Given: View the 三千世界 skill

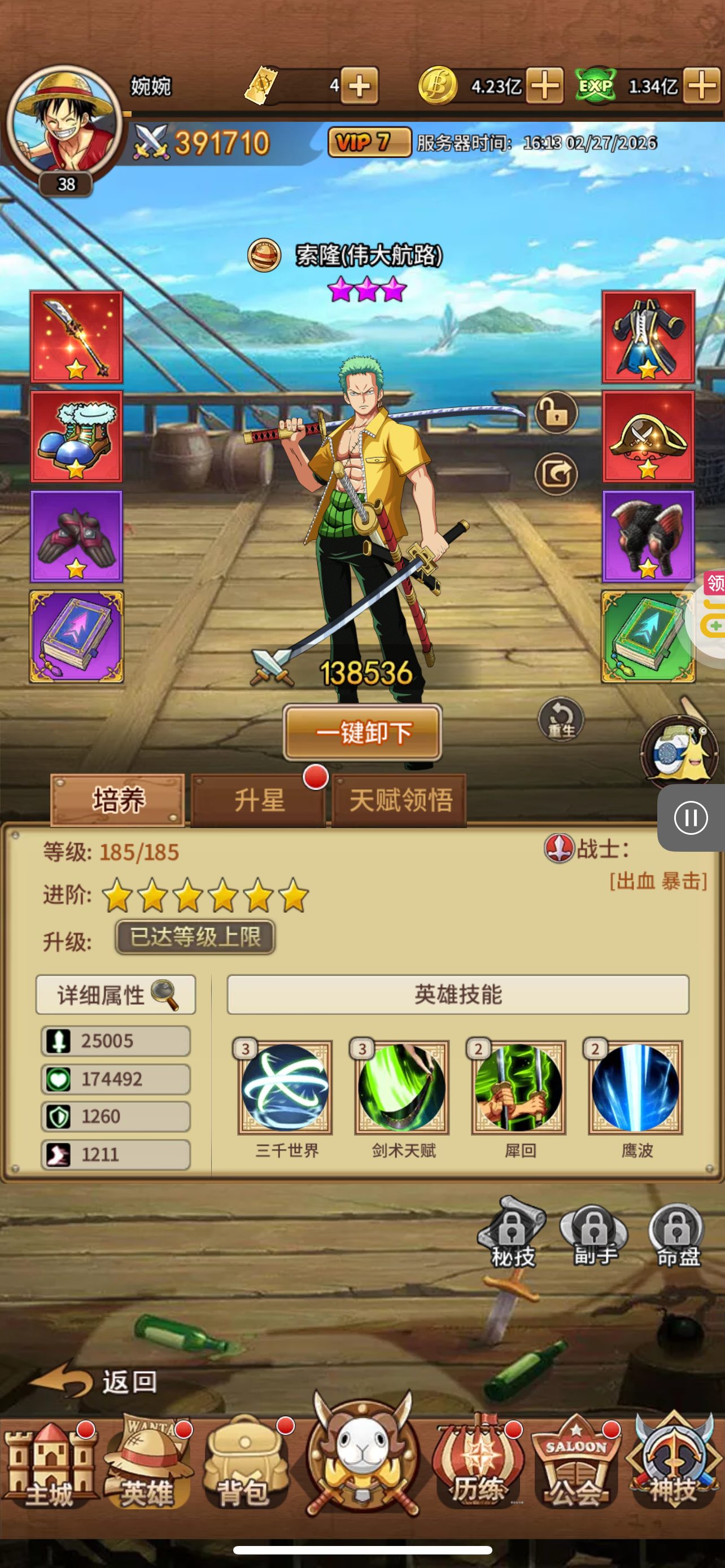Looking at the screenshot, I should pyautogui.click(x=285, y=1087).
